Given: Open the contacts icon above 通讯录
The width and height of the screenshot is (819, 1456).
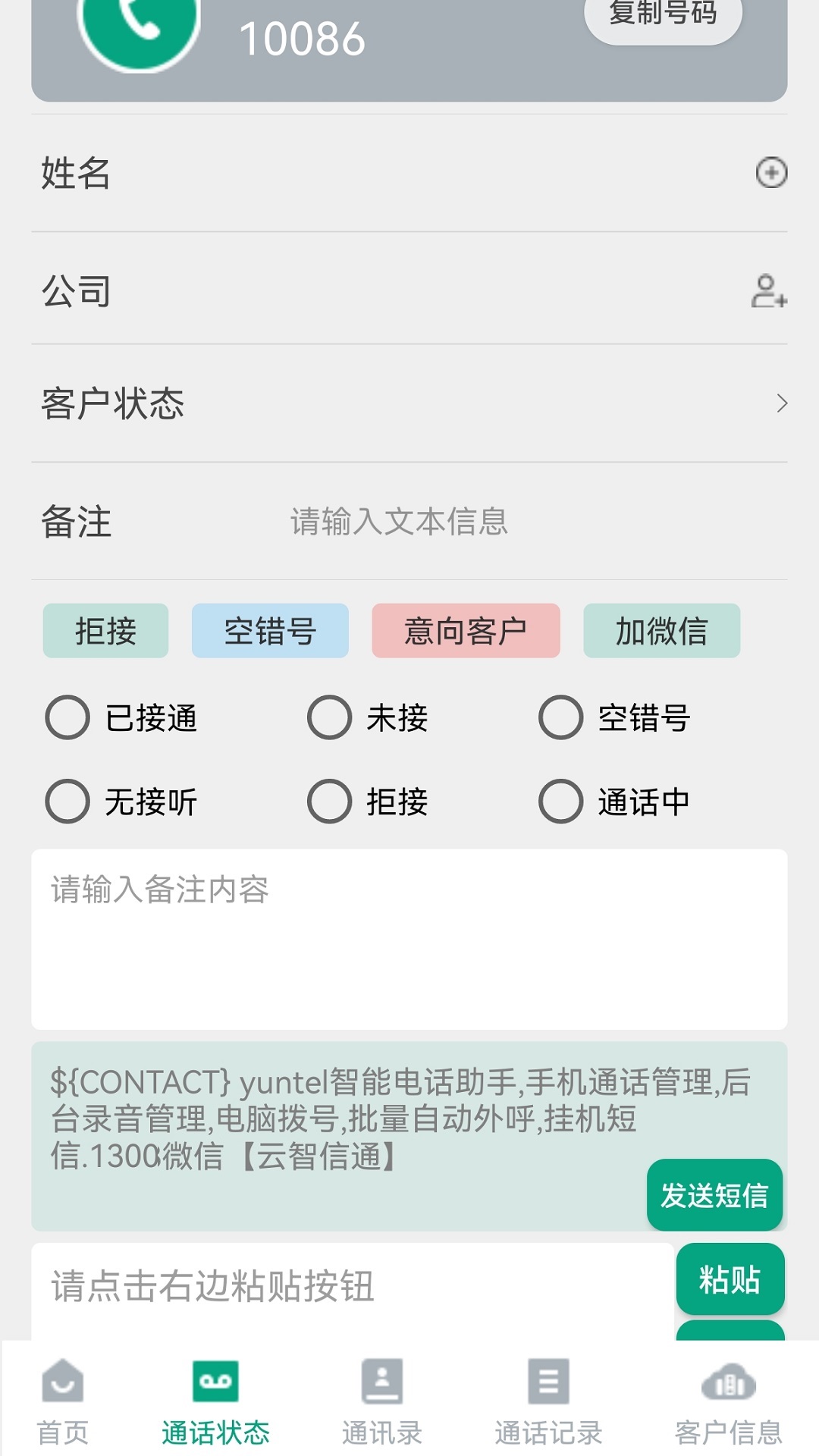Looking at the screenshot, I should pos(381,1382).
